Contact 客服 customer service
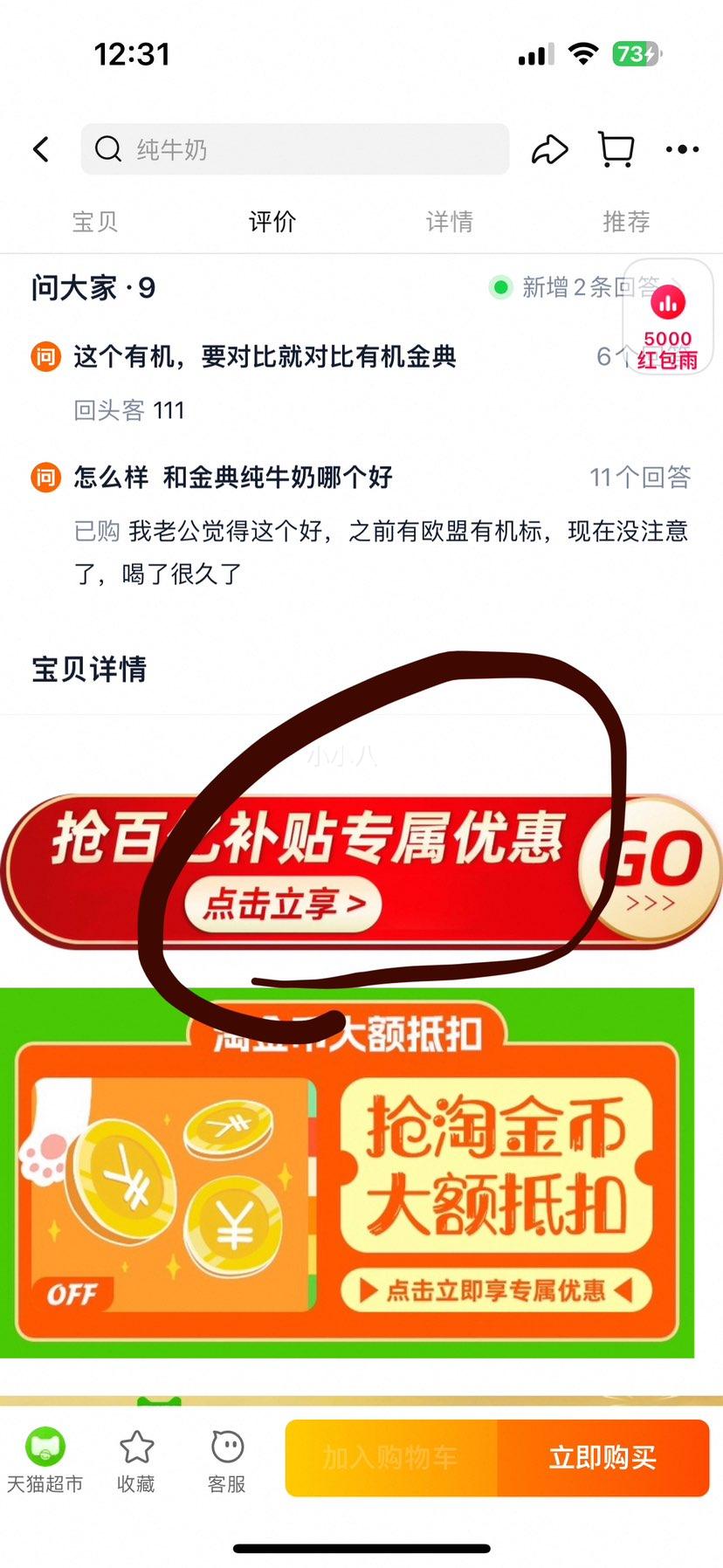 coord(227,1459)
